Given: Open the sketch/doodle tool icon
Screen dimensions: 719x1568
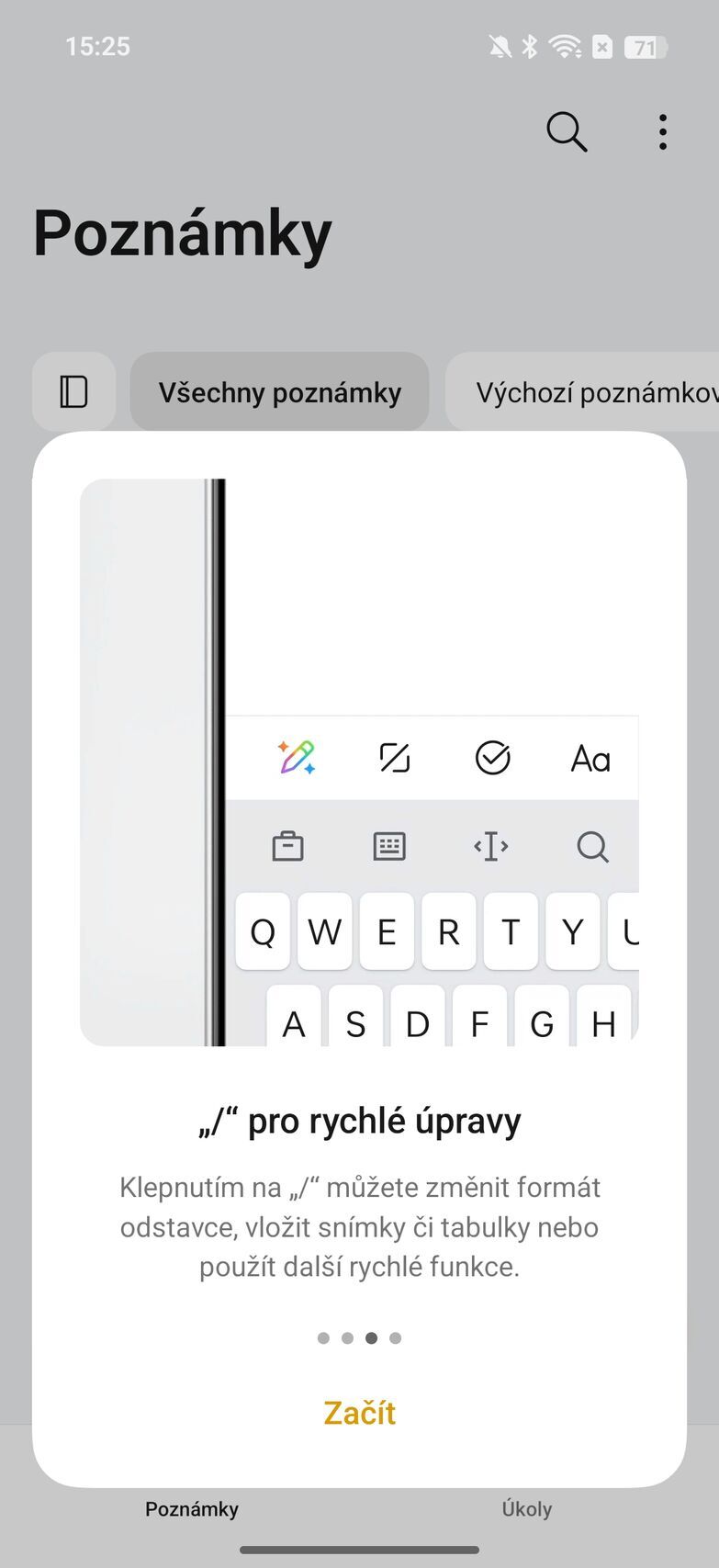Looking at the screenshot, I should click(x=394, y=758).
